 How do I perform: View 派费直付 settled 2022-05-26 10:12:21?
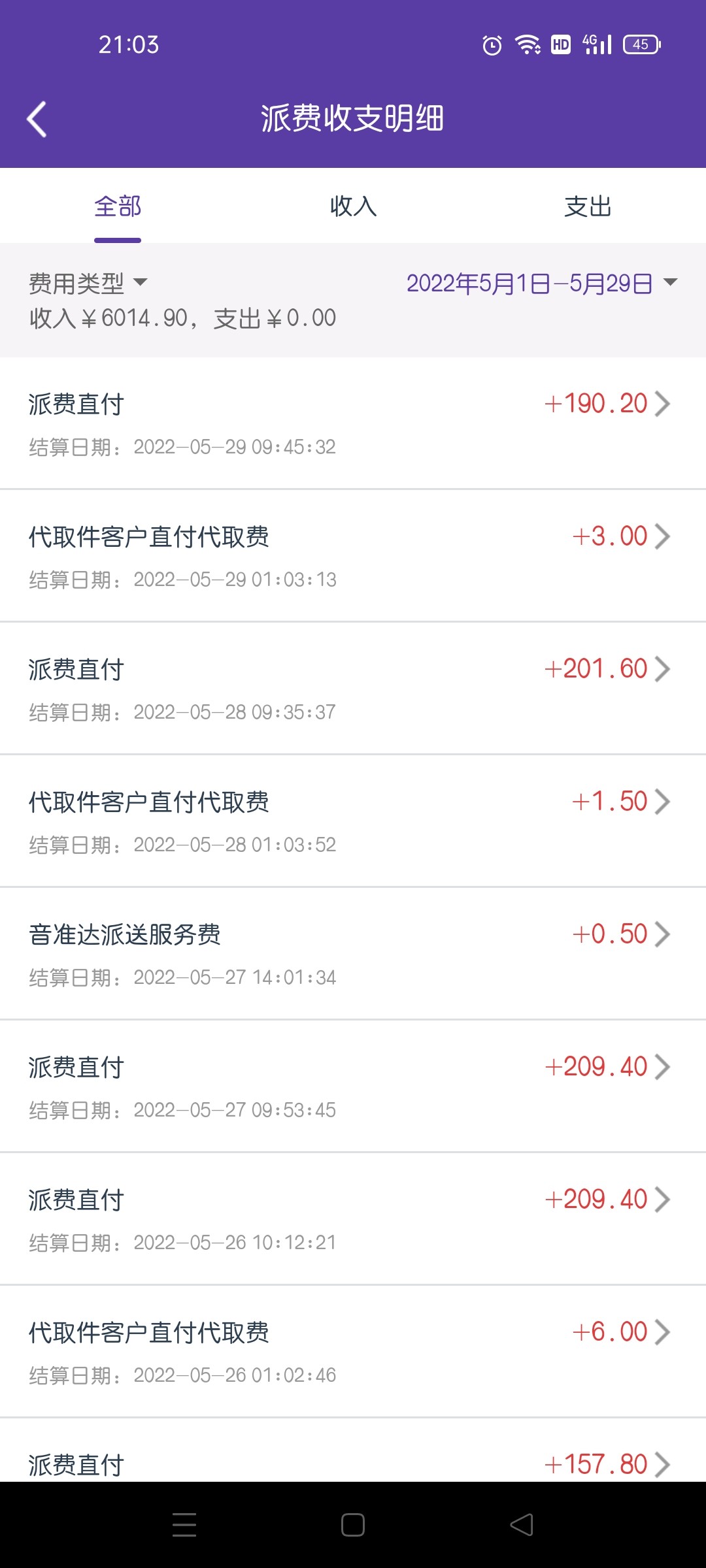[x=353, y=1219]
